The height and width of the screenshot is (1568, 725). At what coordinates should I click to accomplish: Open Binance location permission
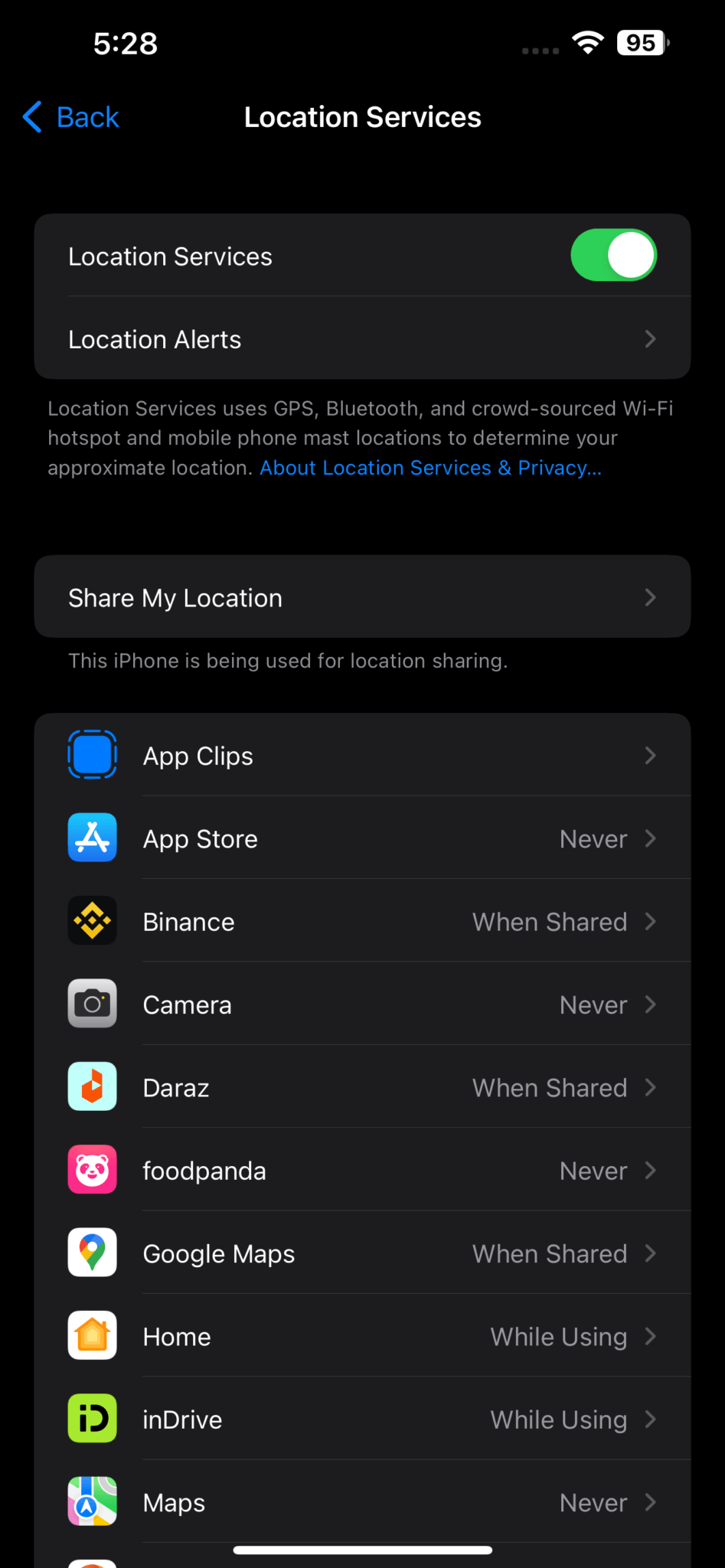point(362,921)
